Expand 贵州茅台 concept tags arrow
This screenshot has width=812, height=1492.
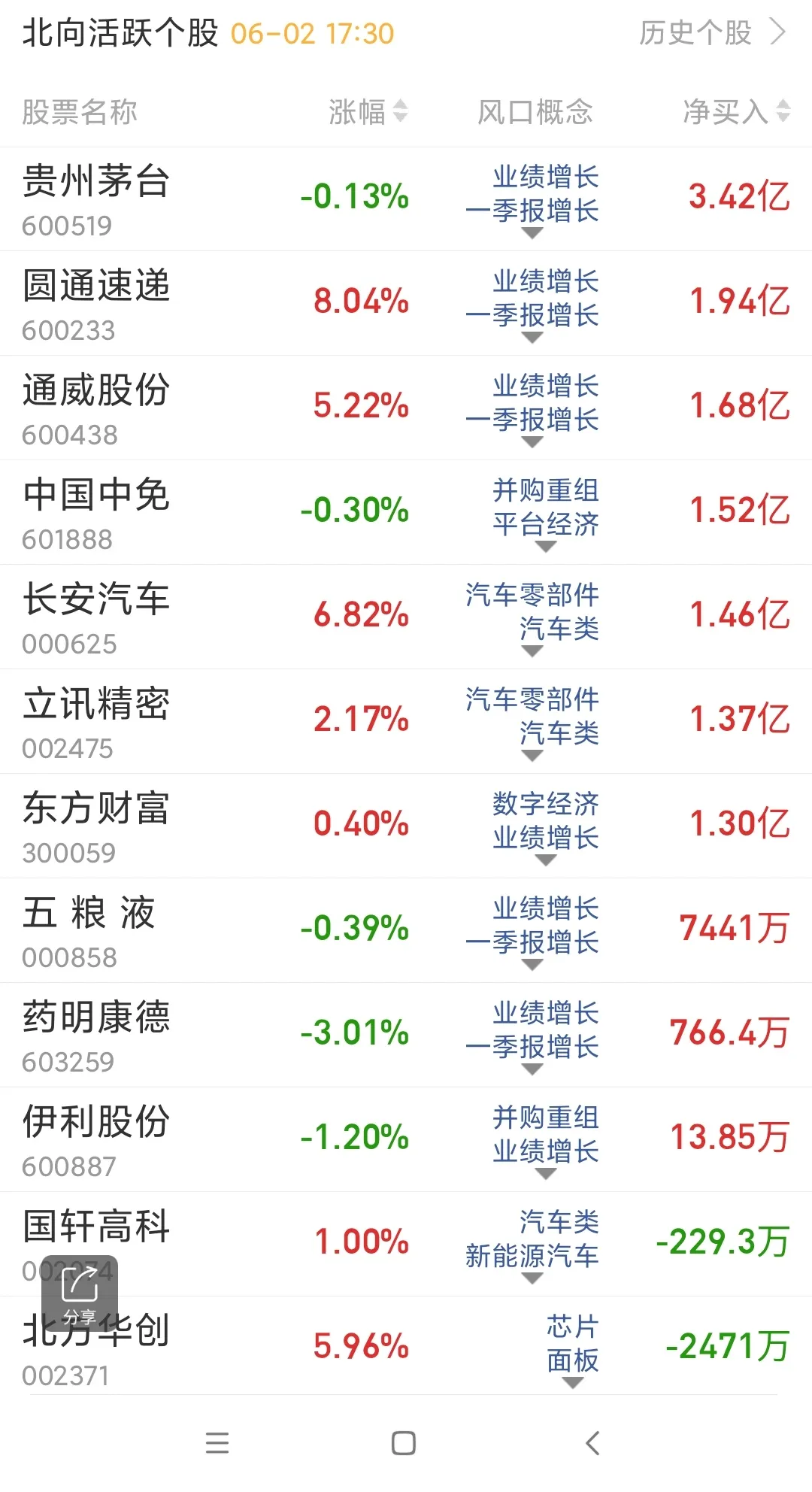532,234
